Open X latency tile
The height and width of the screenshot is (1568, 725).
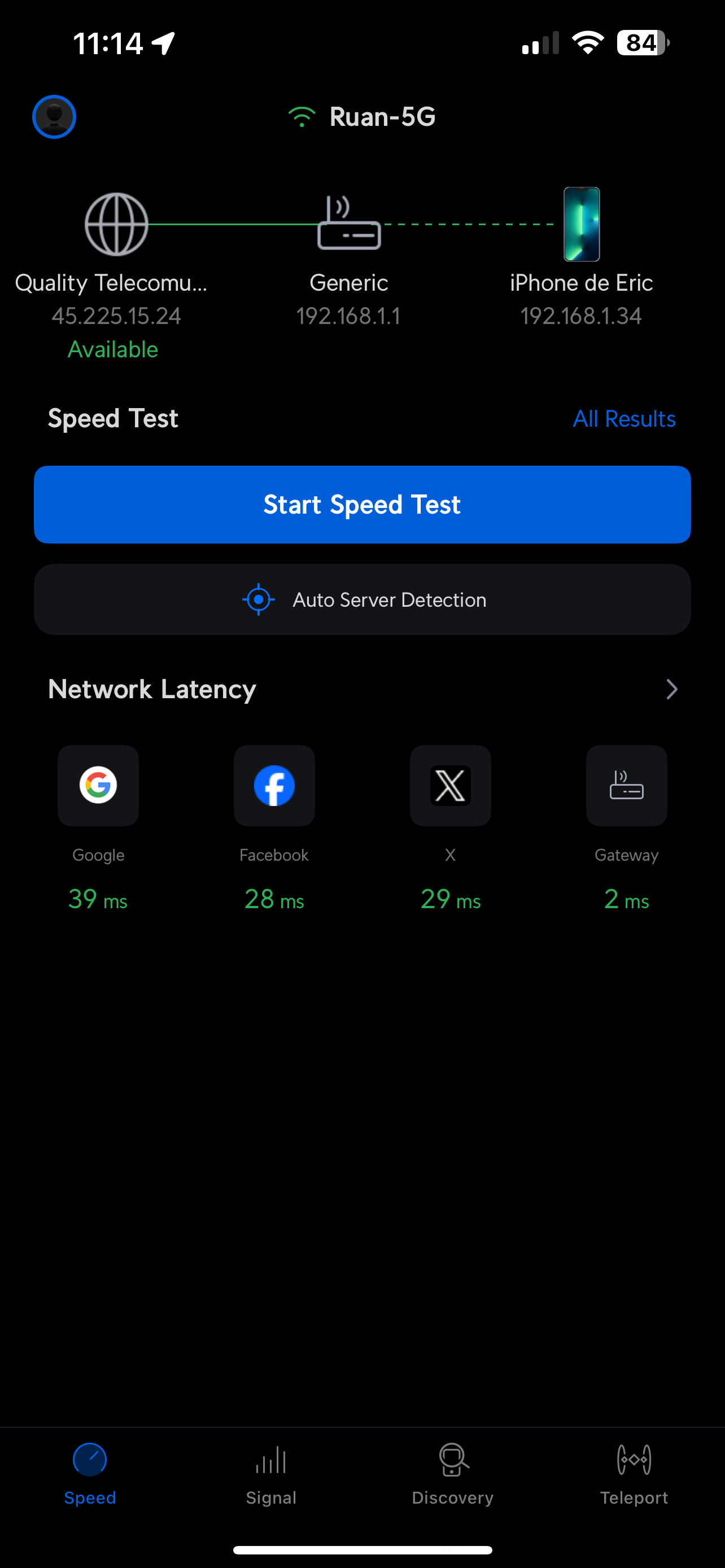click(x=451, y=785)
